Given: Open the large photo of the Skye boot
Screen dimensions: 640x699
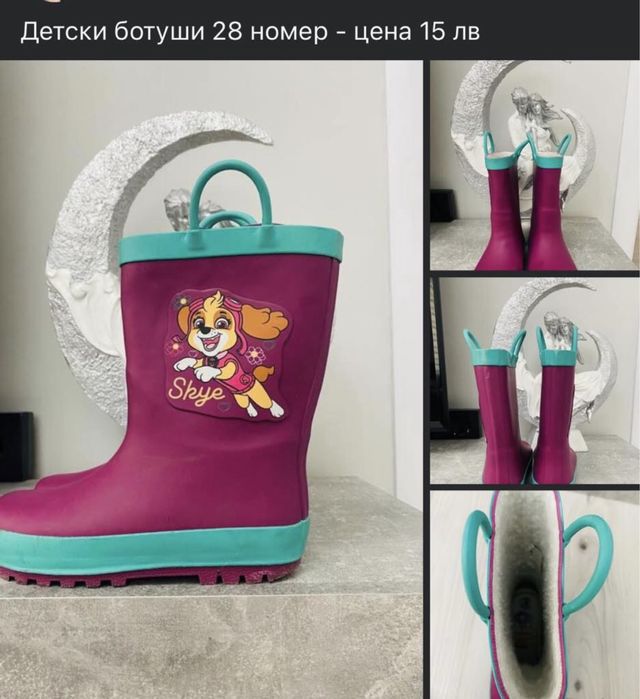Looking at the screenshot, I should [x=211, y=380].
